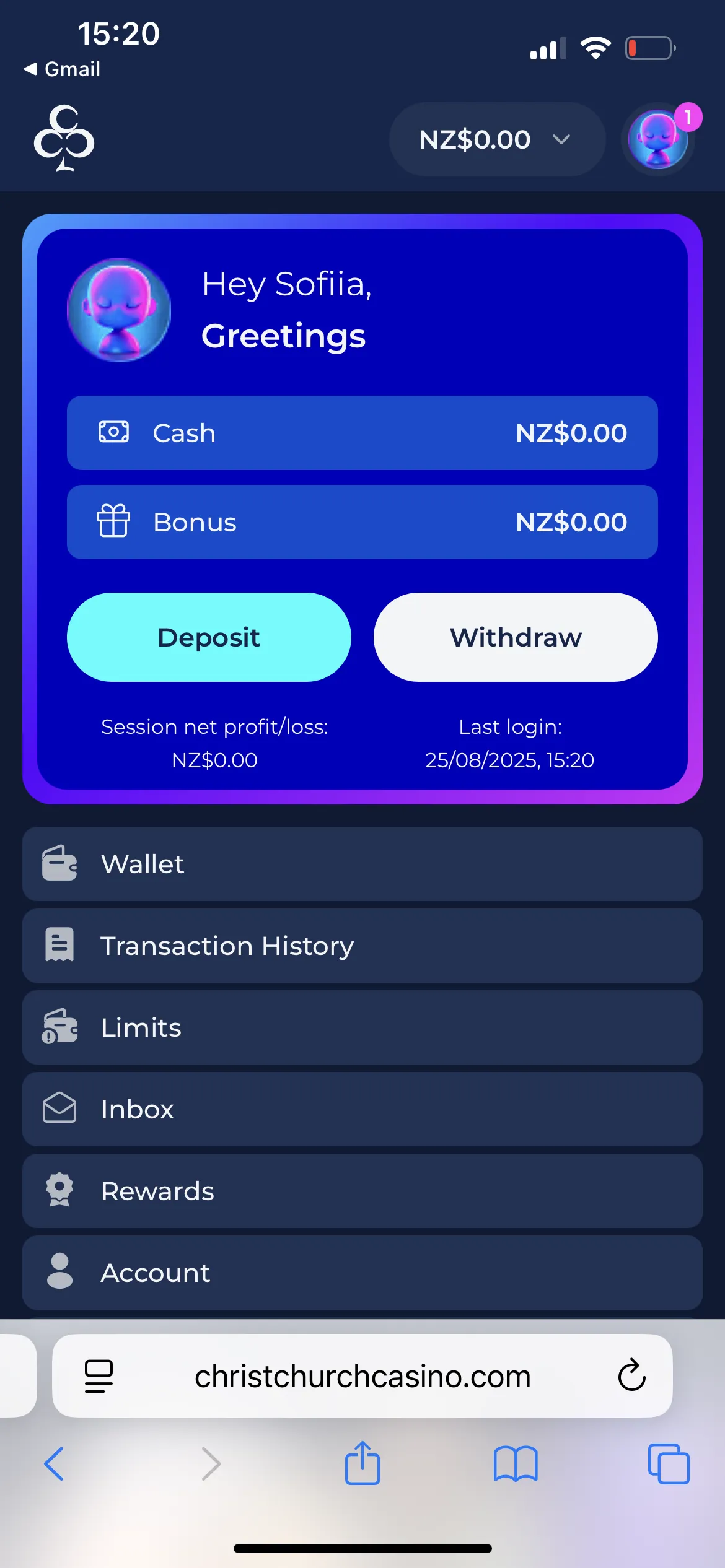Go to the casino home via club logo
Image resolution: width=725 pixels, height=1568 pixels.
click(x=64, y=138)
